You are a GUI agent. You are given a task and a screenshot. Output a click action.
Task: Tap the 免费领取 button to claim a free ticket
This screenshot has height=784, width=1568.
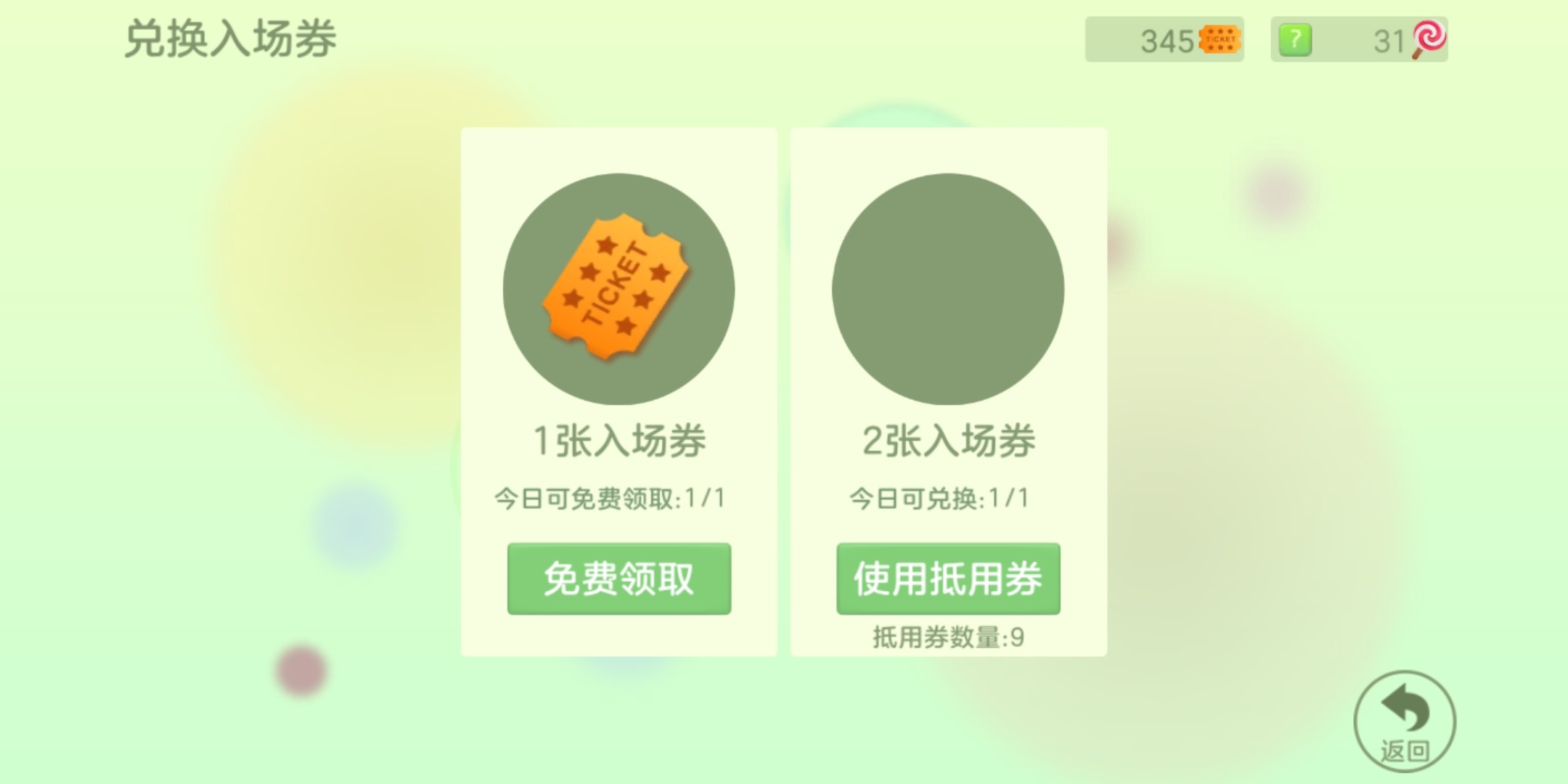tap(618, 579)
